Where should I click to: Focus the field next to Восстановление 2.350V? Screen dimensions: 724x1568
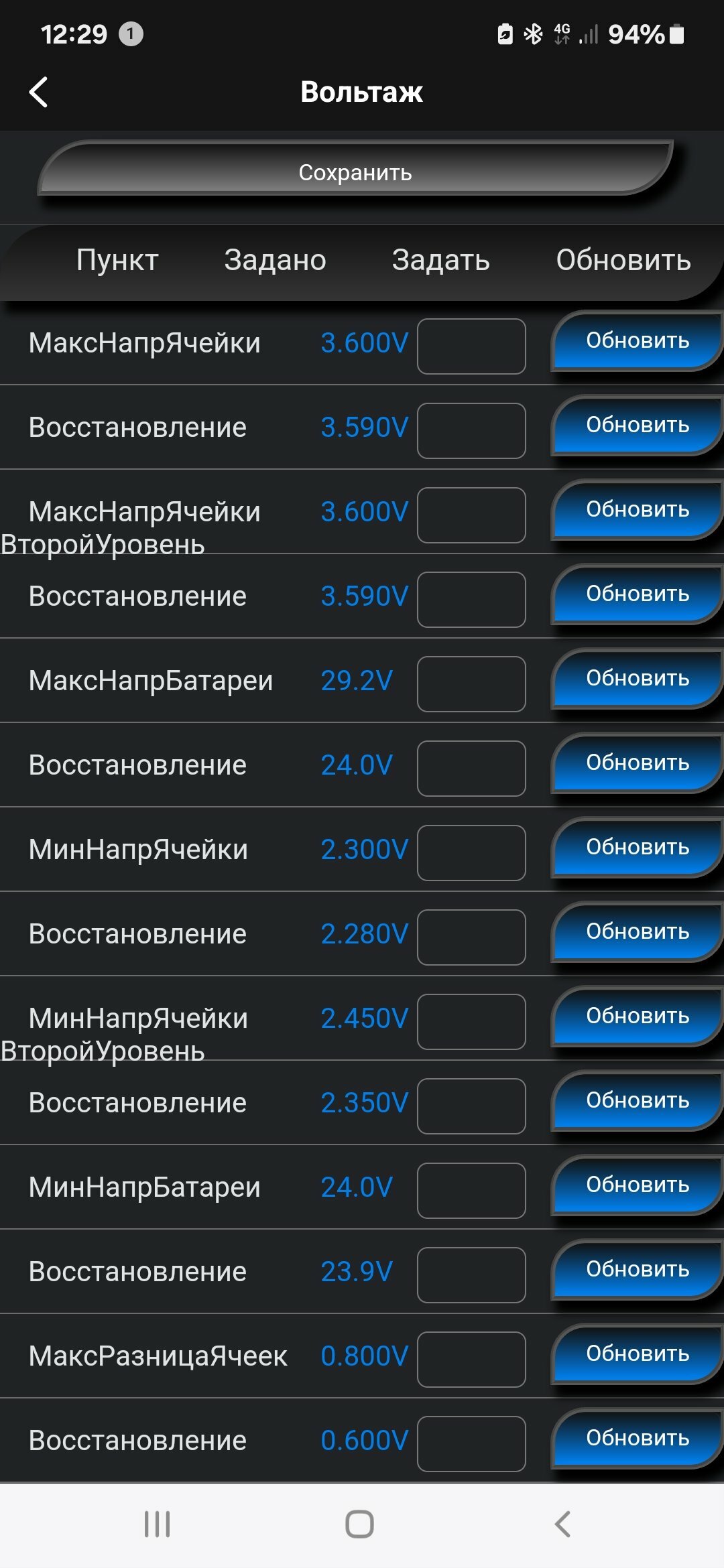pyautogui.click(x=471, y=1106)
